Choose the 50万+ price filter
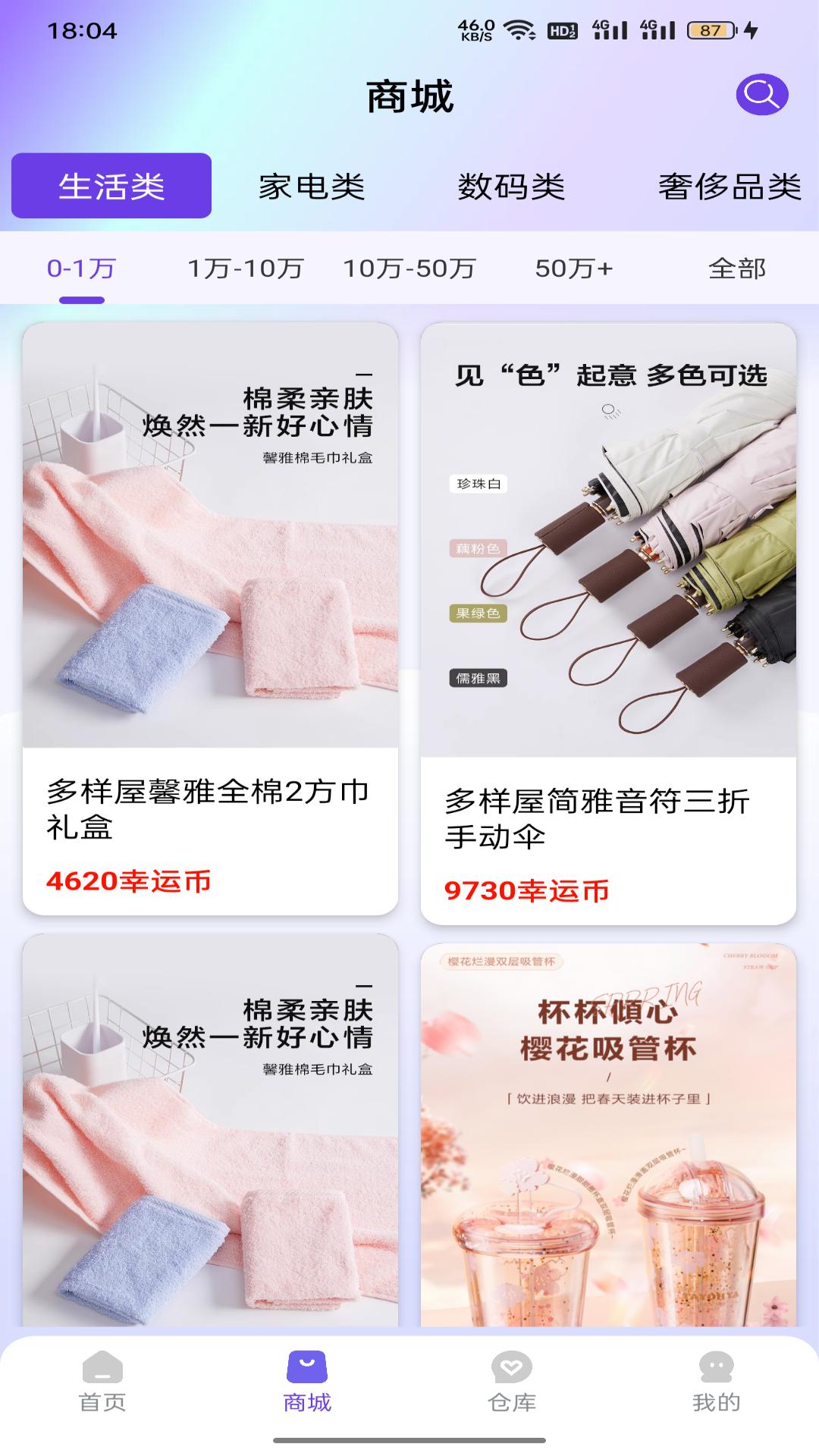The width and height of the screenshot is (819, 1456). coord(574,268)
